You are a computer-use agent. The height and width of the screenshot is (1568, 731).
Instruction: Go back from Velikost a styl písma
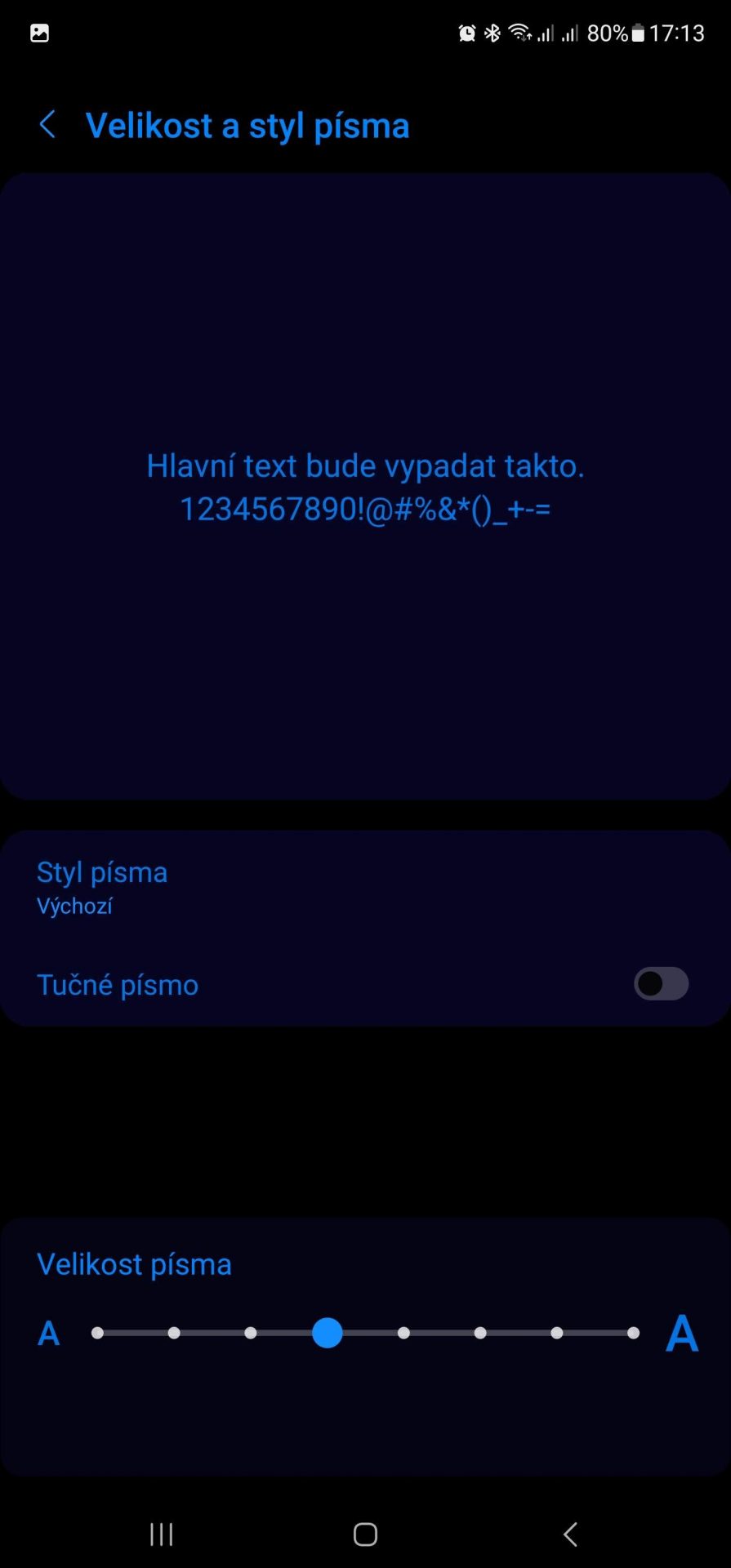click(x=47, y=126)
